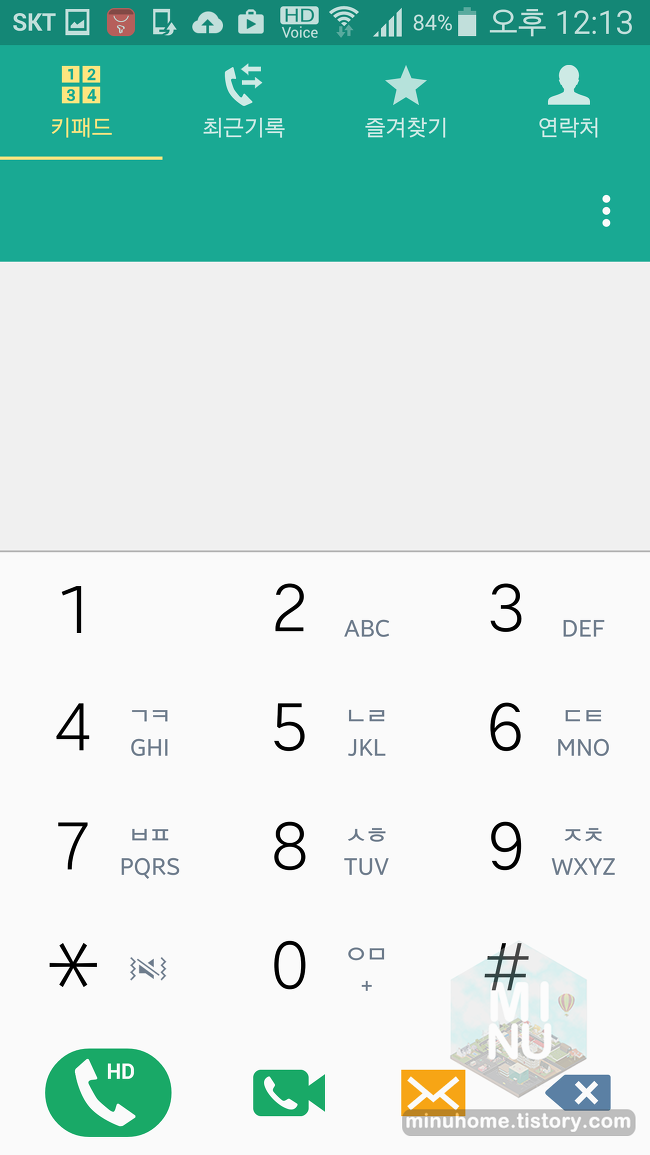The height and width of the screenshot is (1155, 650).
Task: Tap the star key
Action: (108, 966)
